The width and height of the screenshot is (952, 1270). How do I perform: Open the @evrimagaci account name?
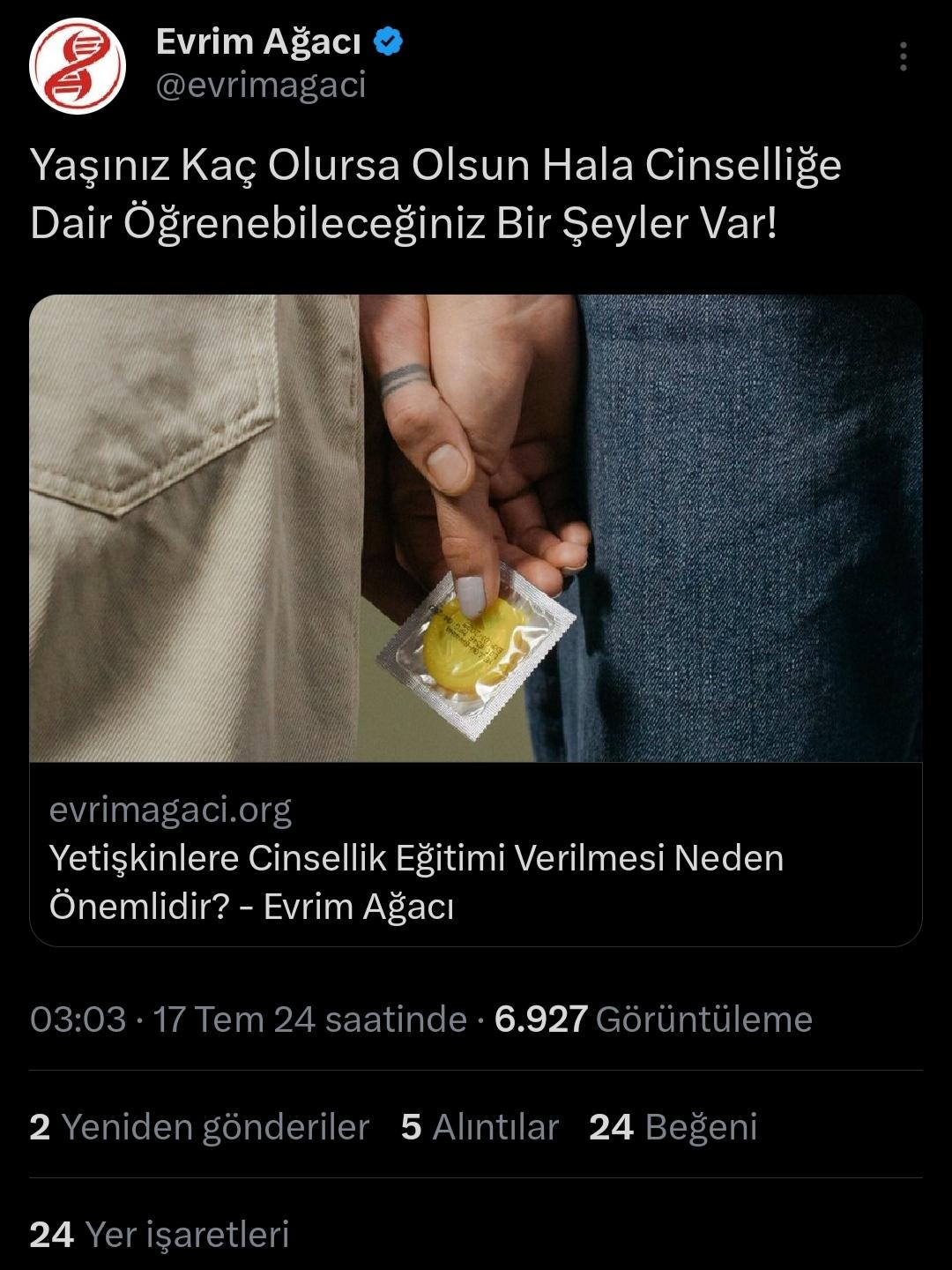coord(261,86)
